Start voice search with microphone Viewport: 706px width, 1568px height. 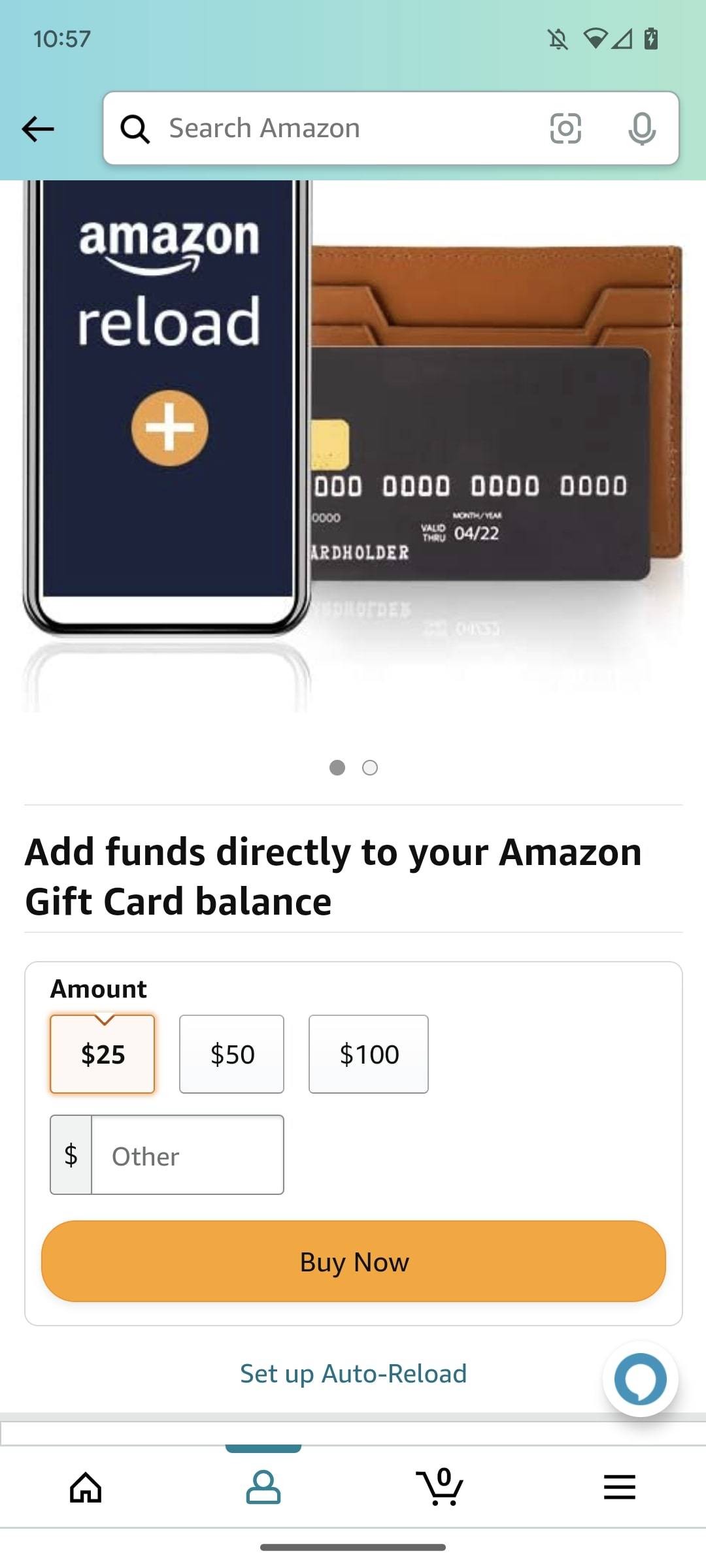(x=641, y=128)
